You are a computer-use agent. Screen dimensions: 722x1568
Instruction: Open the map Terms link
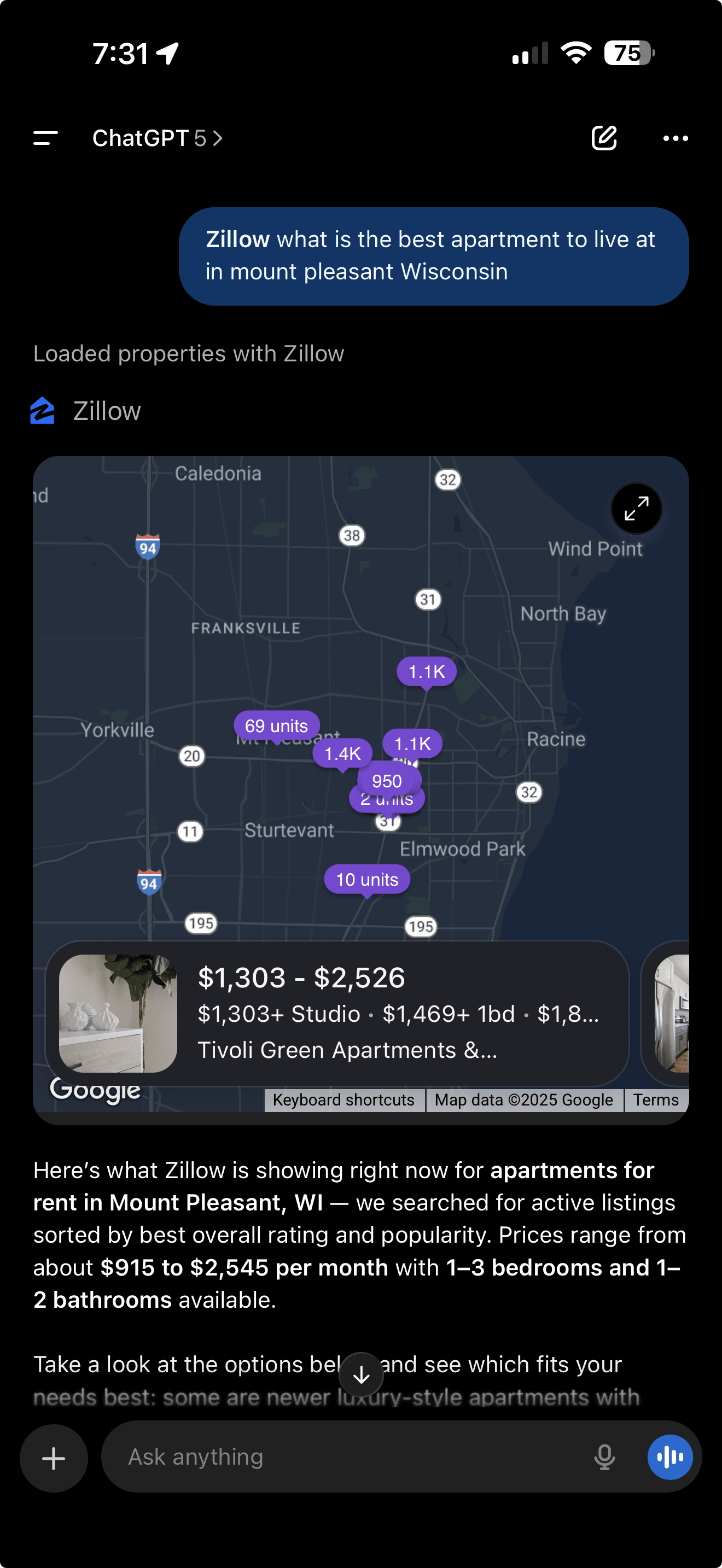[655, 1100]
